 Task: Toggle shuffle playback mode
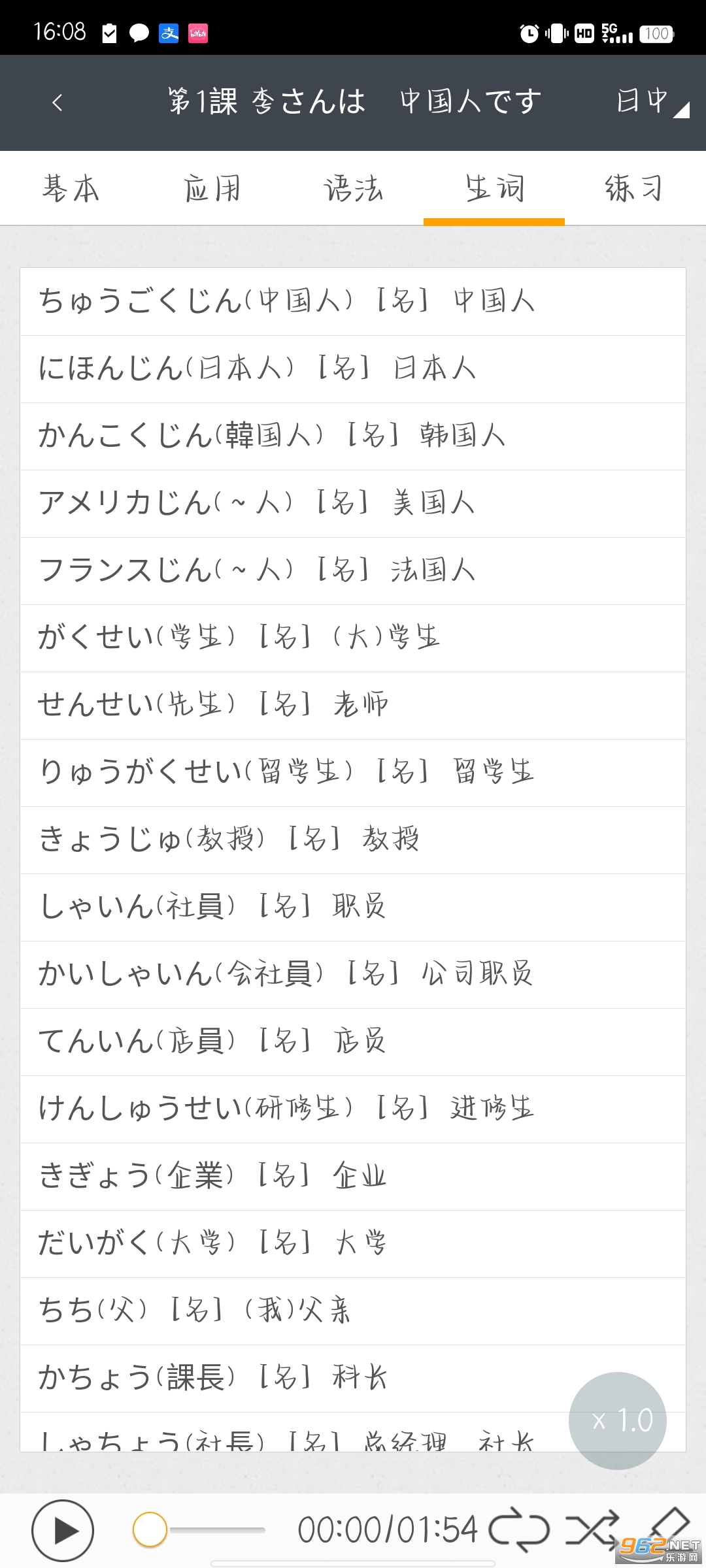tap(592, 1530)
